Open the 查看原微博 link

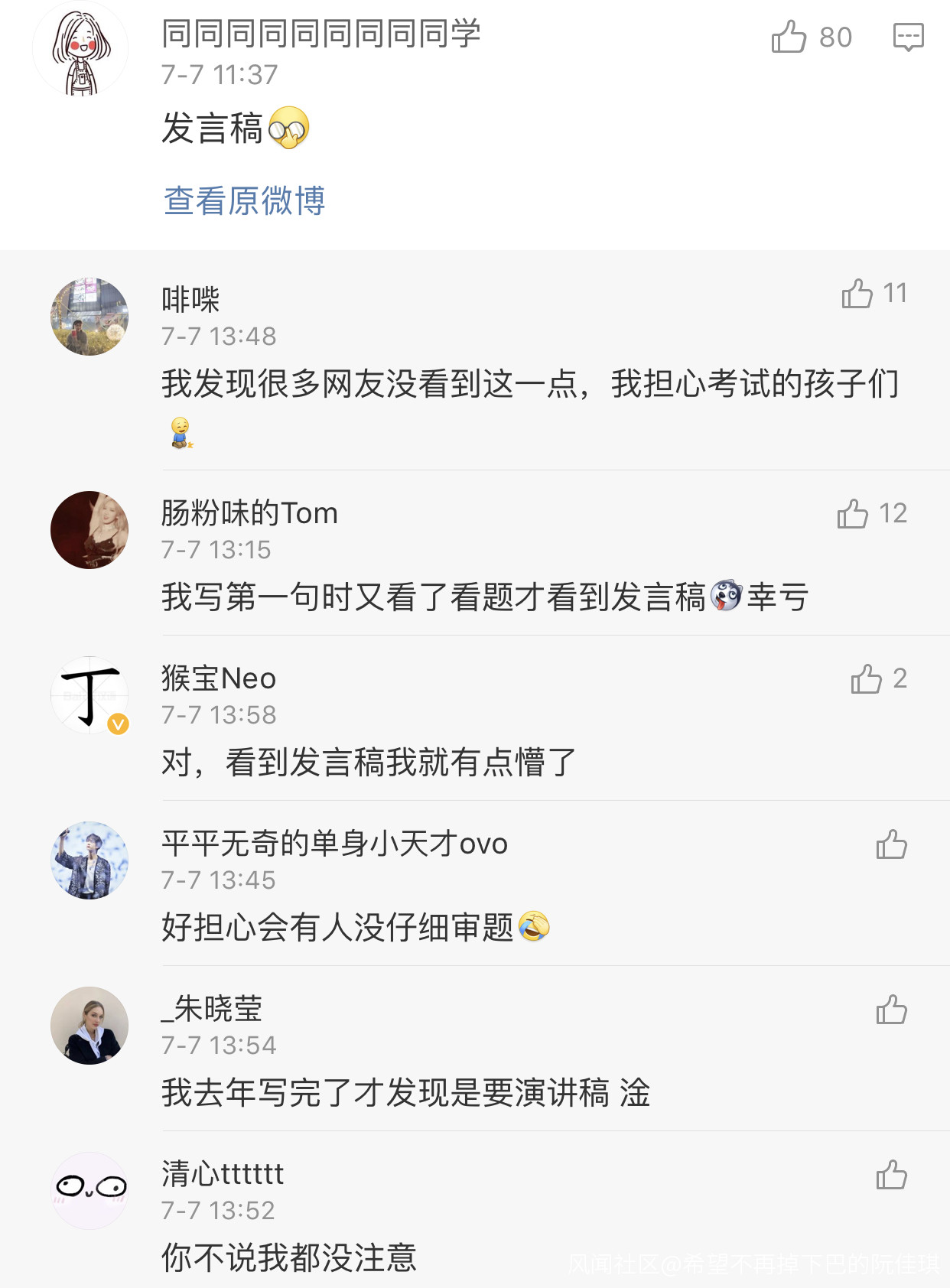click(x=245, y=201)
